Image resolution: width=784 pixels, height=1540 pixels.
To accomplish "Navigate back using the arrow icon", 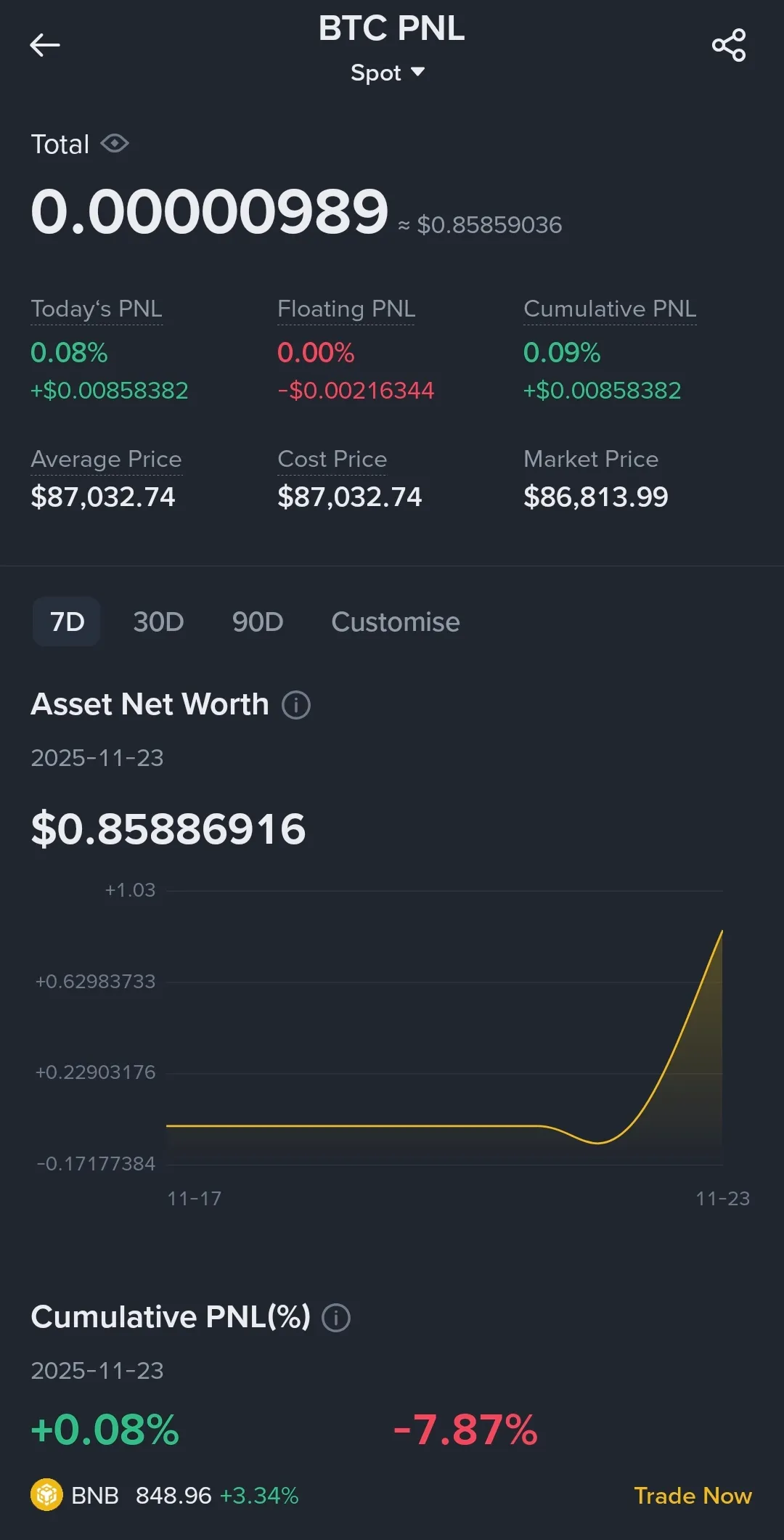I will coord(45,45).
